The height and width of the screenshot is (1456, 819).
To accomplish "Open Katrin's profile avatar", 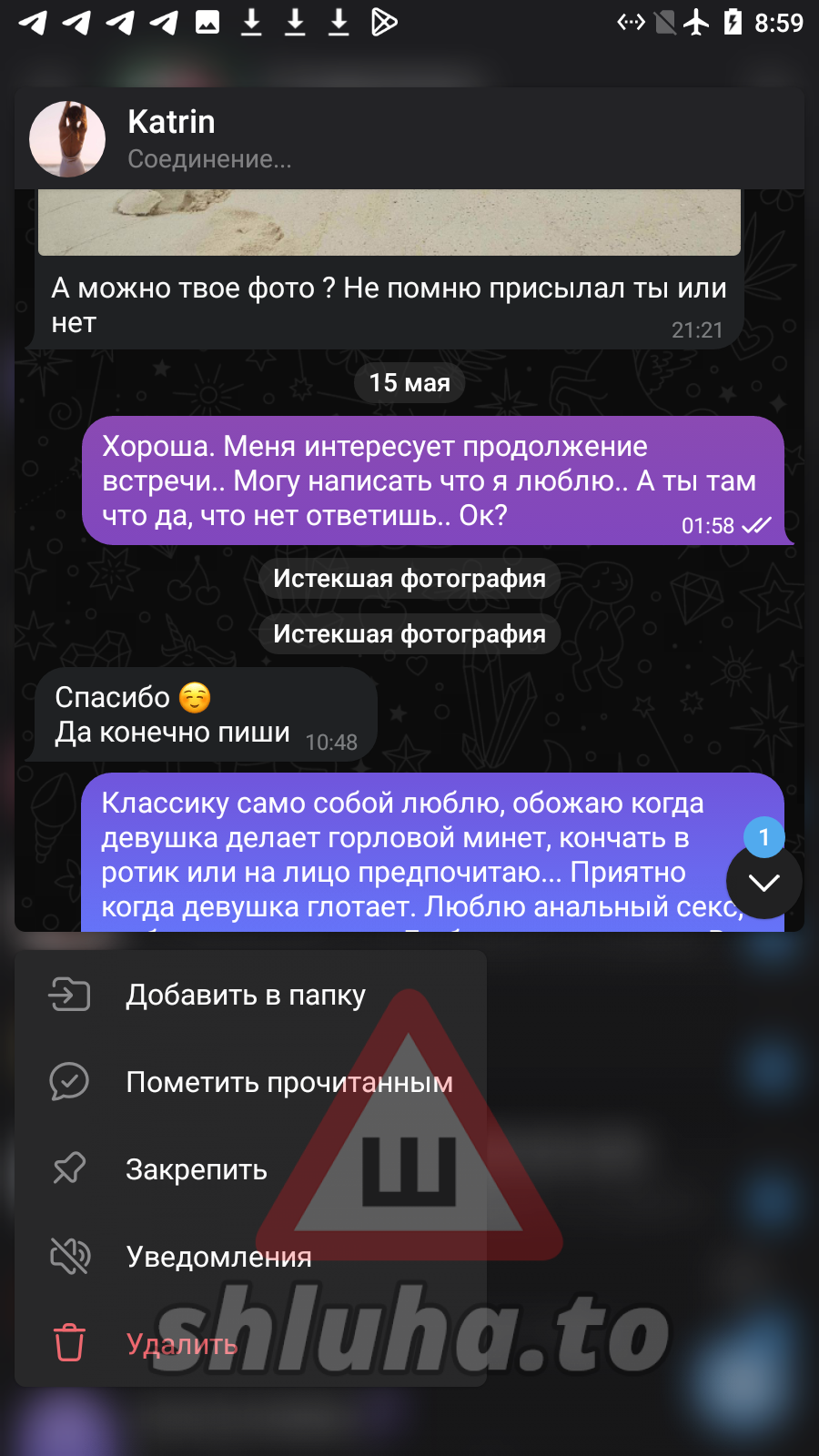I will [67, 139].
